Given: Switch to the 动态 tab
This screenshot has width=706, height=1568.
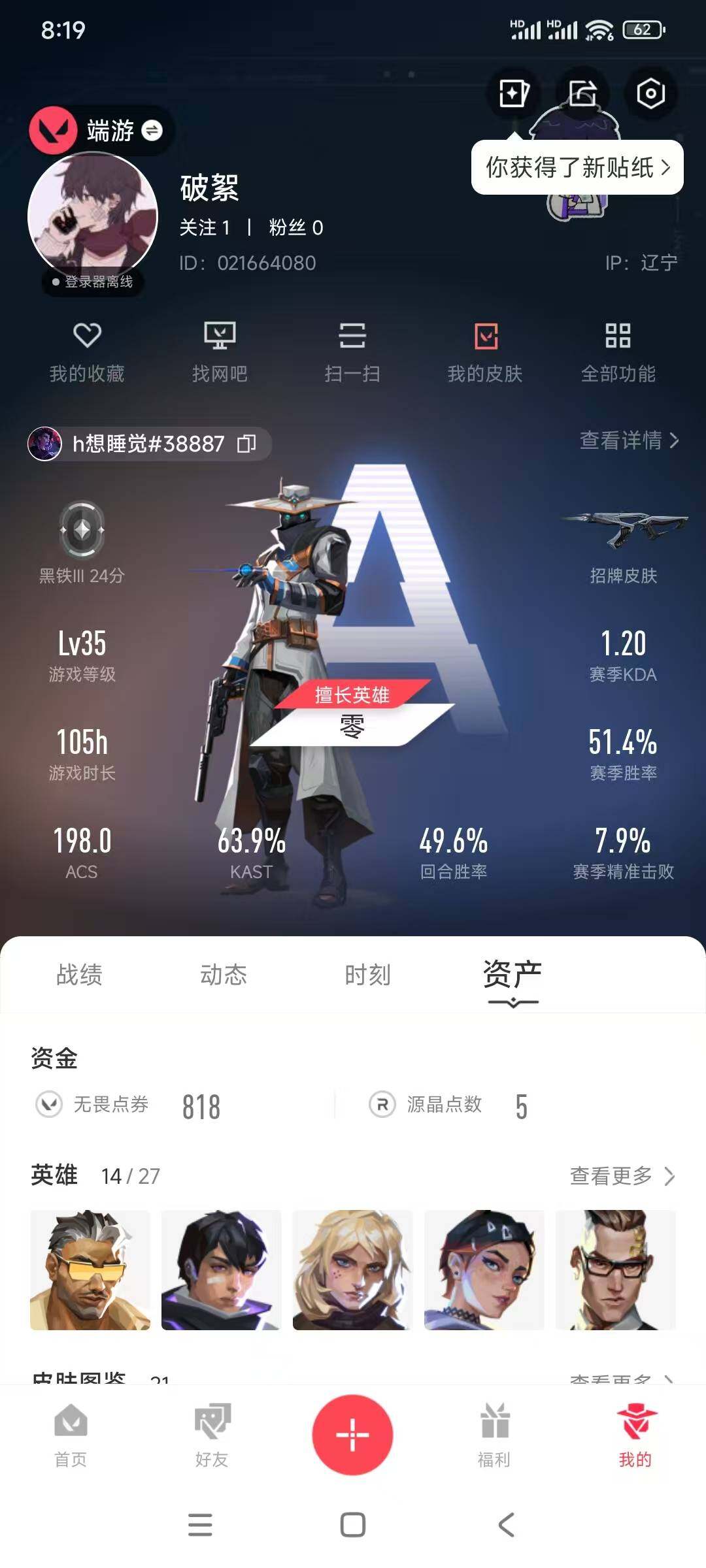Looking at the screenshot, I should [x=224, y=974].
